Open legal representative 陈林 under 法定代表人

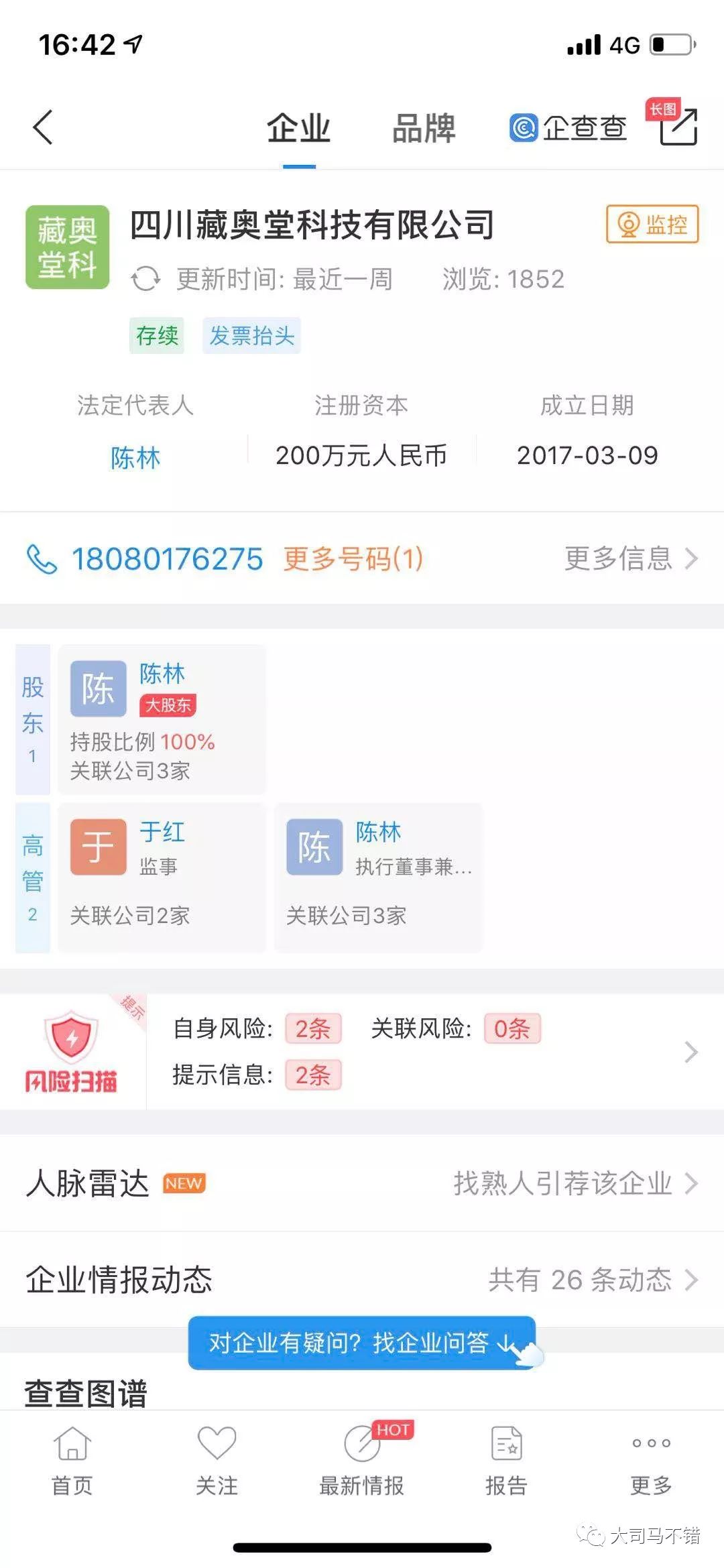click(x=135, y=458)
